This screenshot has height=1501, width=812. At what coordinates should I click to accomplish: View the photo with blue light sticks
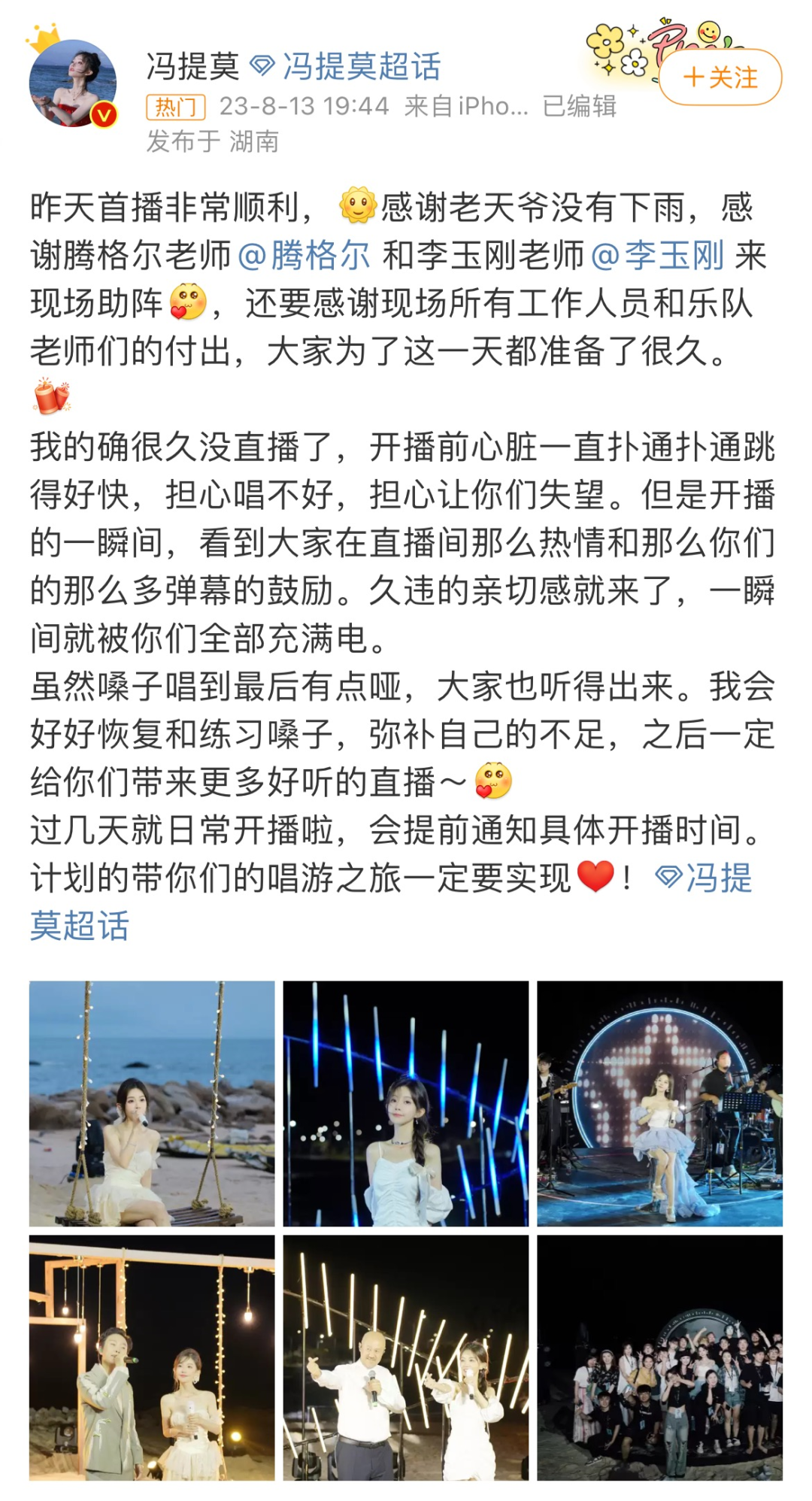[406, 1103]
